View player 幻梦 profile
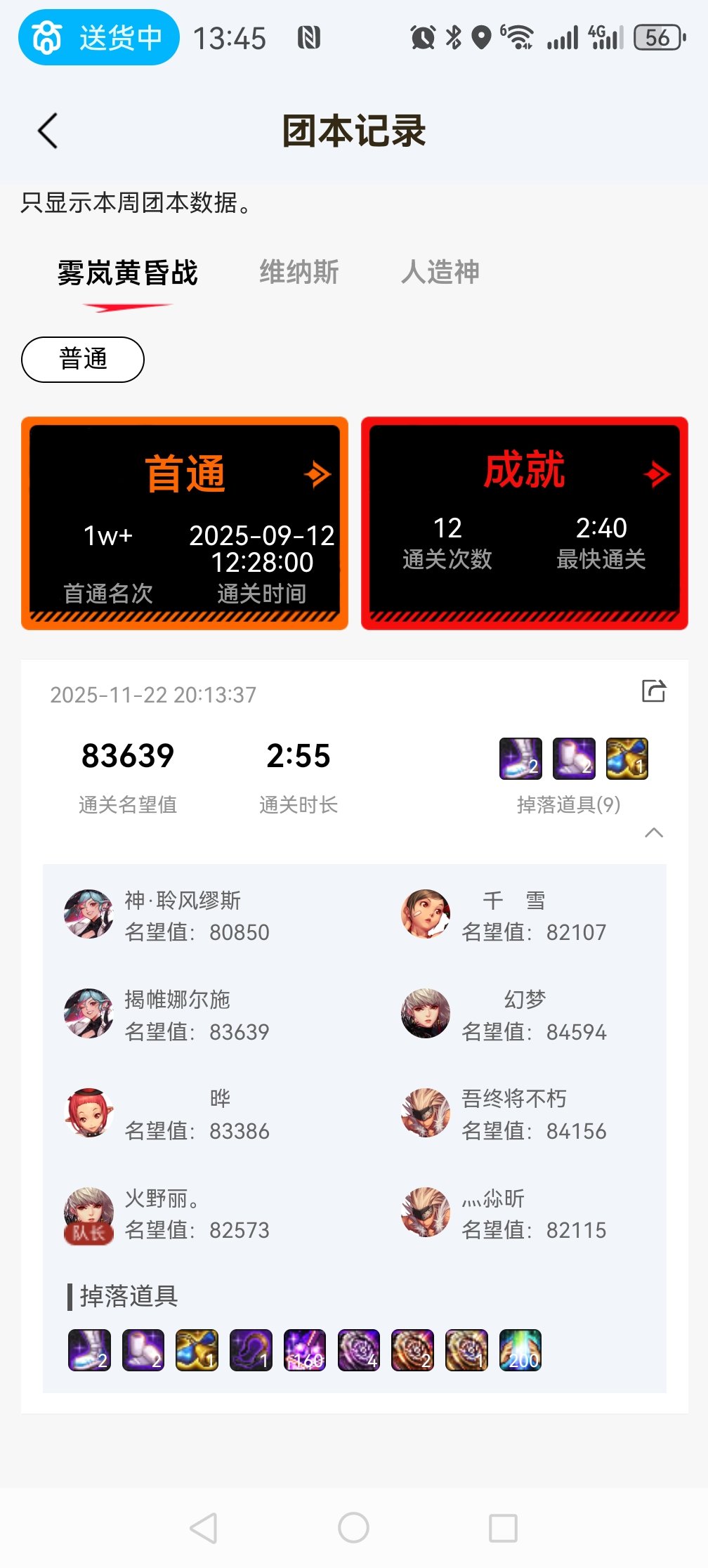 click(x=426, y=1013)
